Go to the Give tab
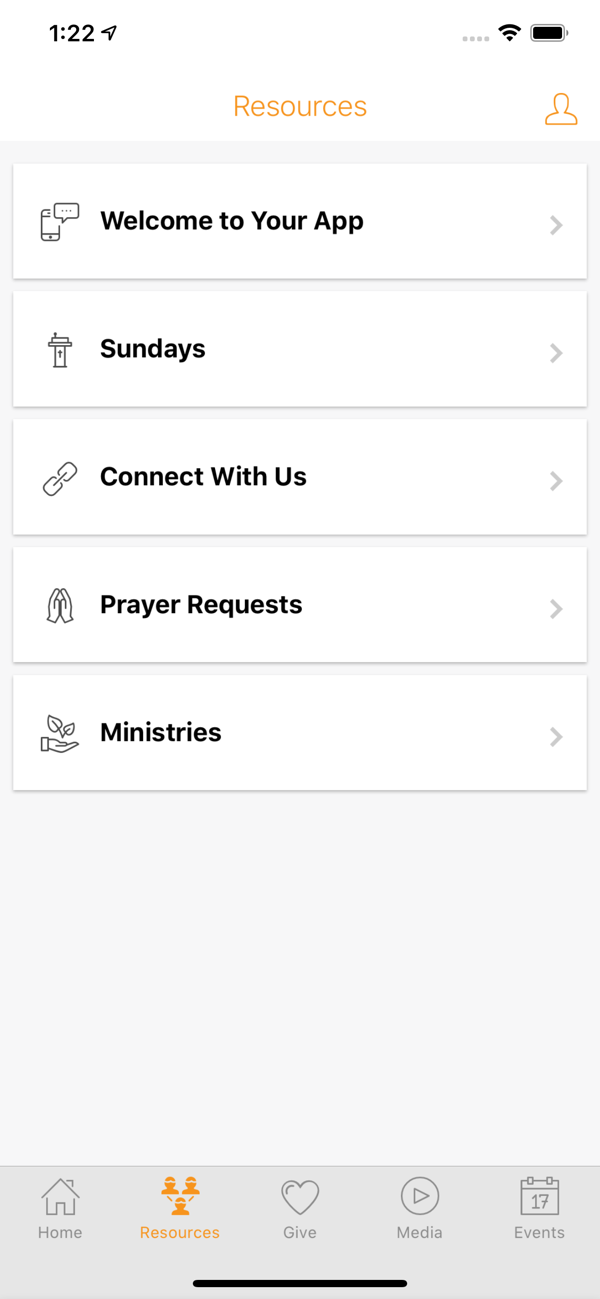Screen dimensions: 600x1299 [300, 1209]
